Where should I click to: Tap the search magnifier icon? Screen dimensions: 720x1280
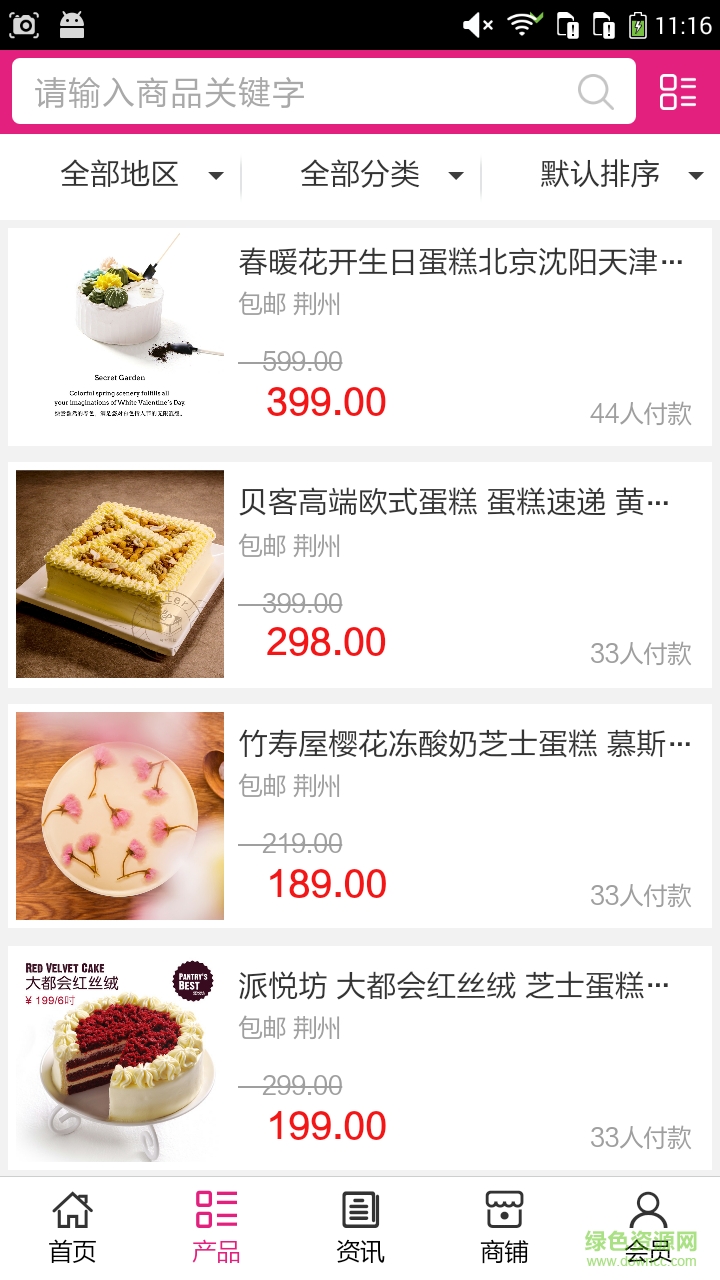click(x=596, y=92)
